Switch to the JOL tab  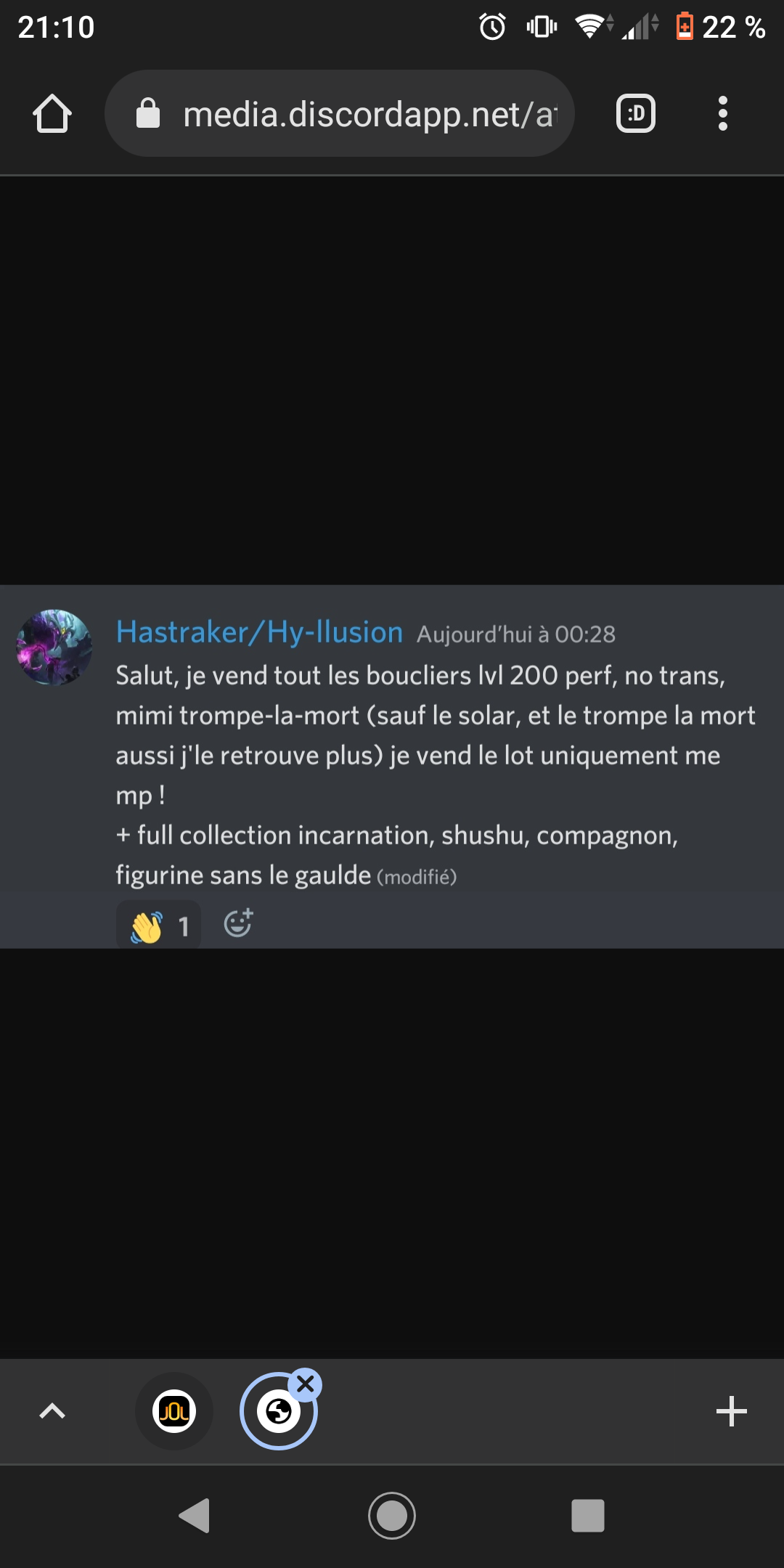174,1411
